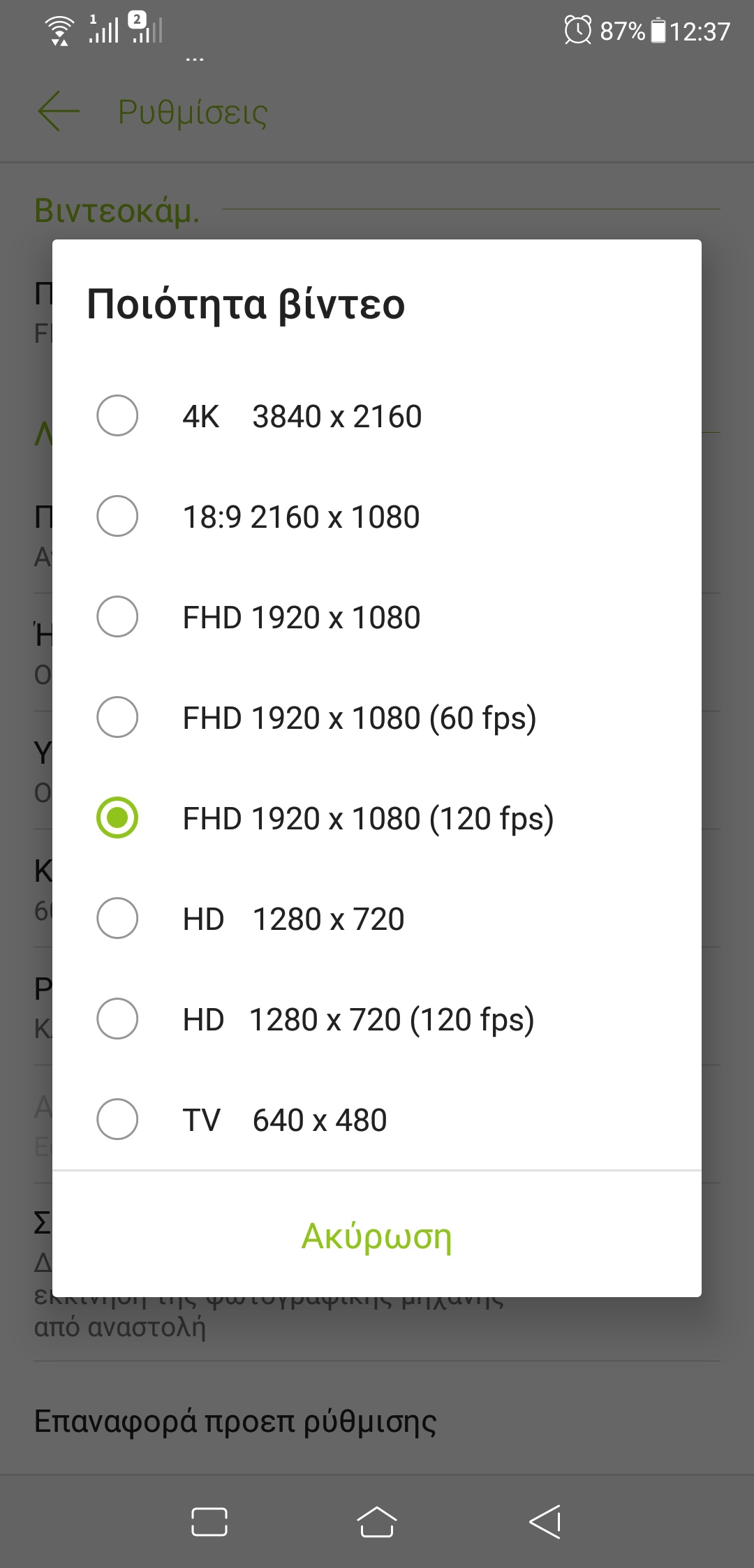Select TV 640 x 480 quality

[x=377, y=1120]
